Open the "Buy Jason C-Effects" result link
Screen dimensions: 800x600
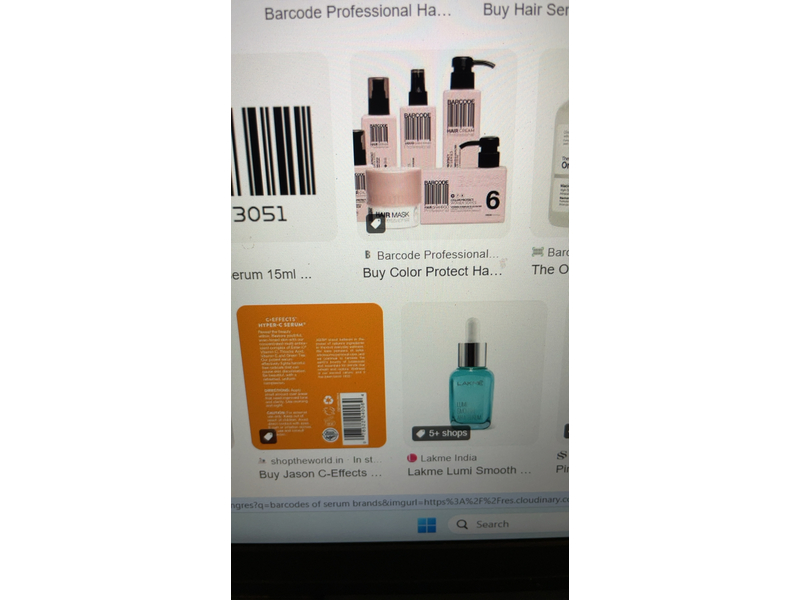tap(320, 474)
